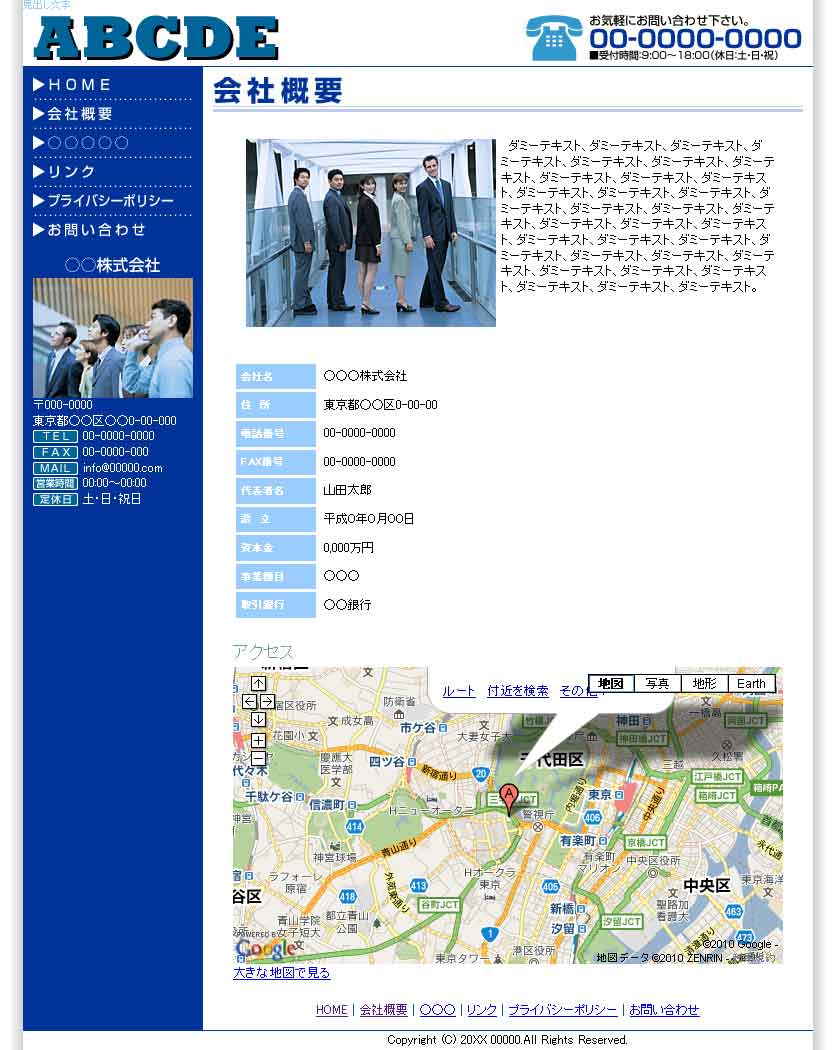Select the 地図 map view tab

pyautogui.click(x=610, y=684)
